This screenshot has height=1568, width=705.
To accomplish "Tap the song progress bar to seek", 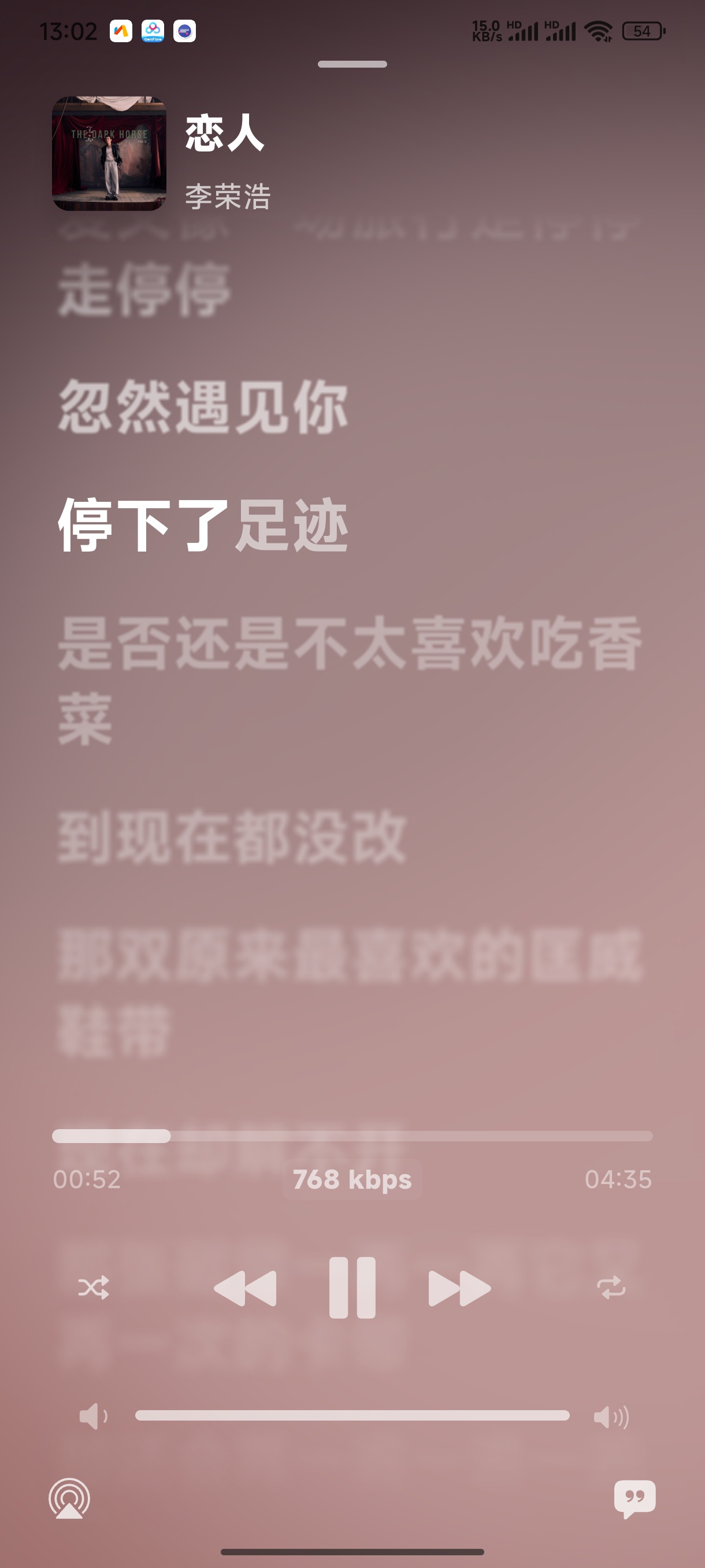I will click(x=352, y=1136).
